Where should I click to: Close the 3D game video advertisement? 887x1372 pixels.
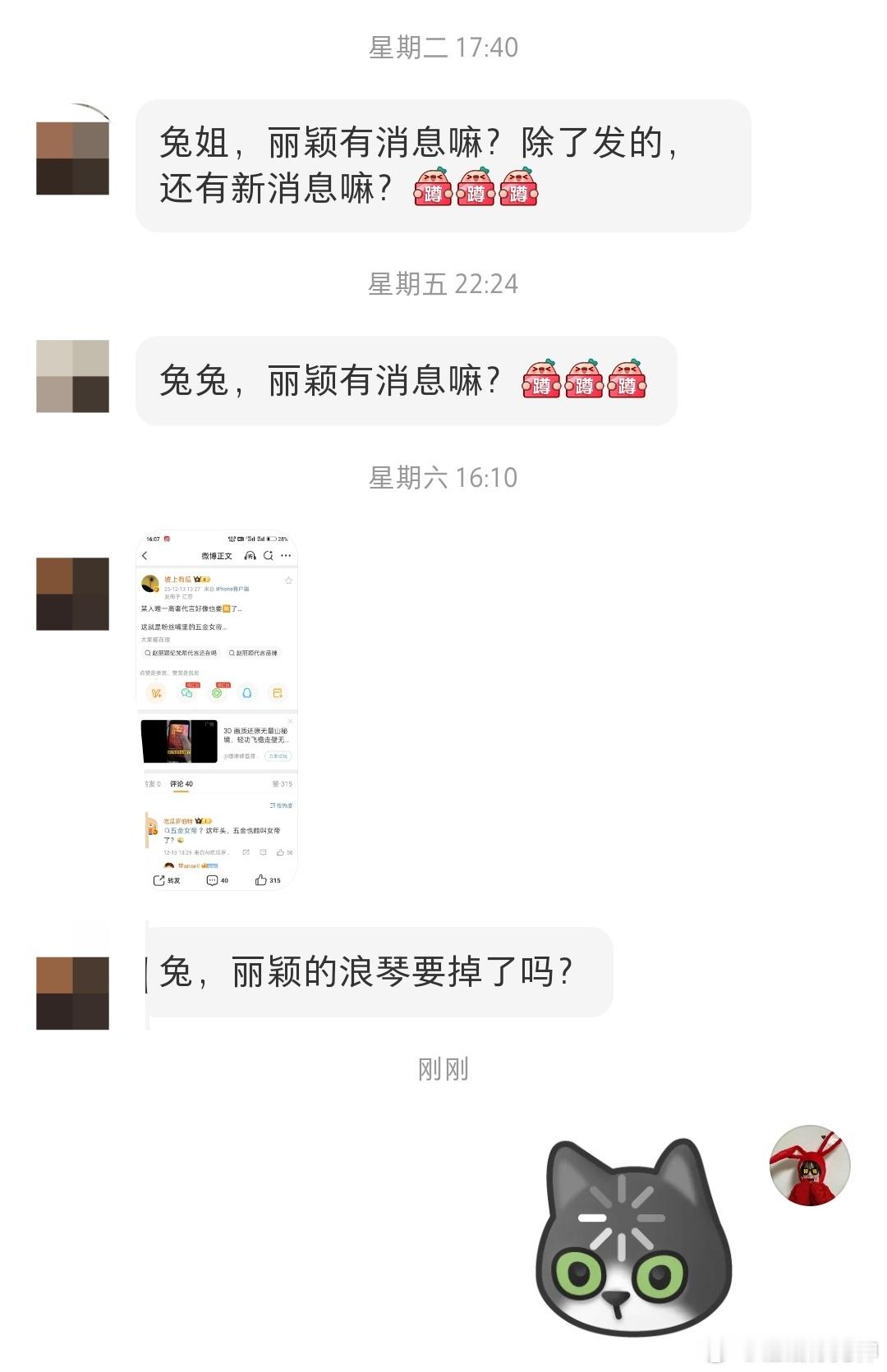291,721
